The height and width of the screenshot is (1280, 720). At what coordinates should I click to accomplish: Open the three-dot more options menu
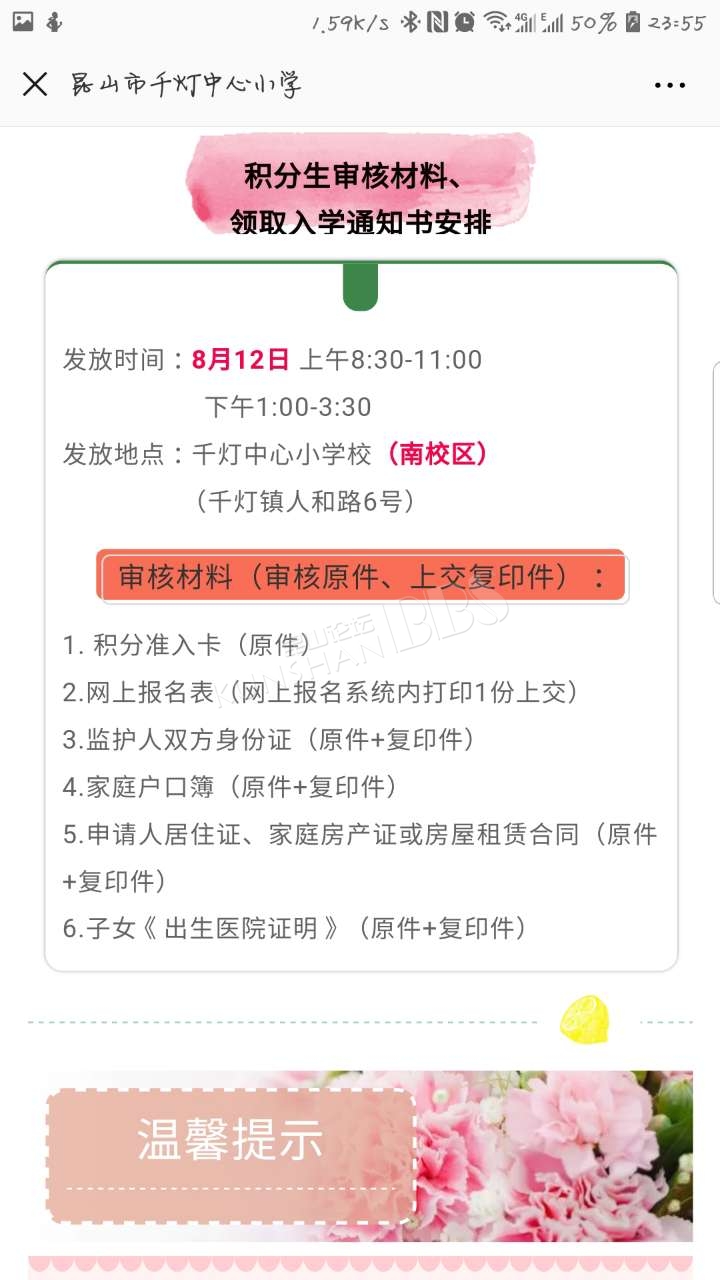(x=669, y=85)
